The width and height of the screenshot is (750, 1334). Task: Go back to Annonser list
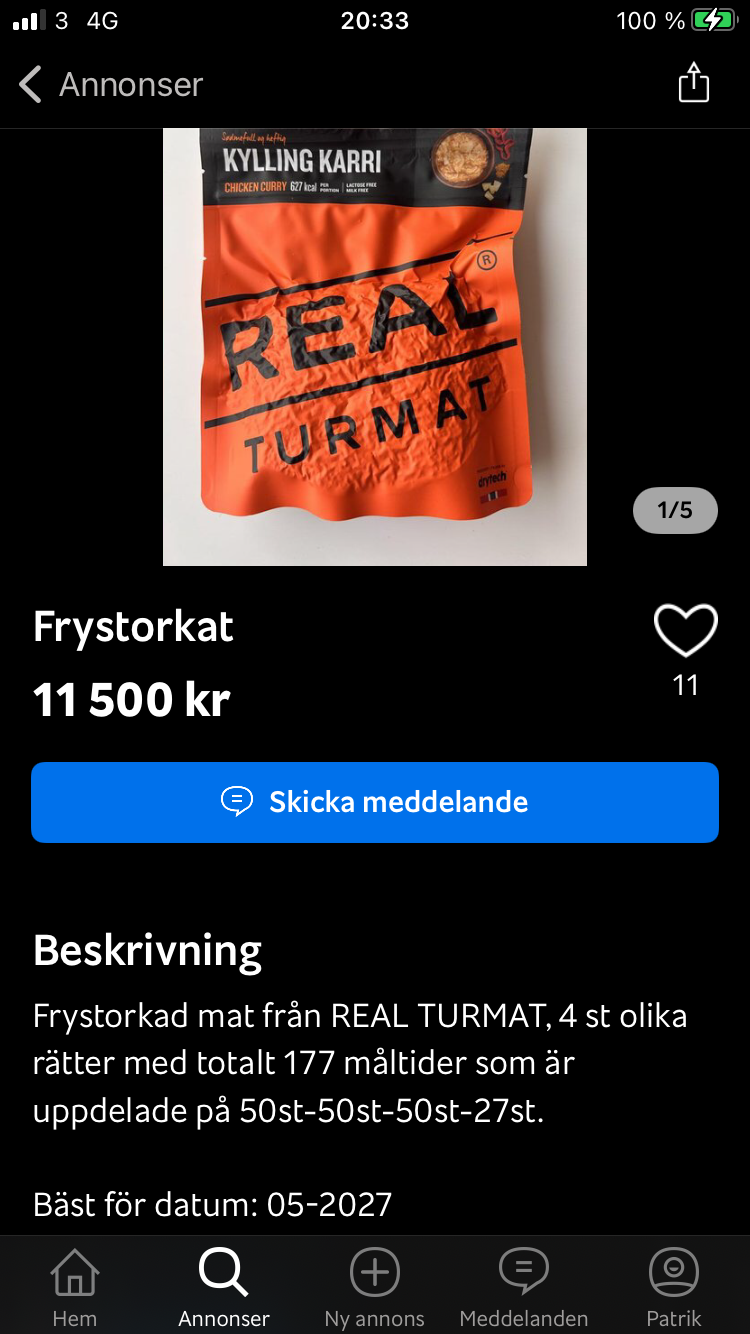(x=110, y=85)
